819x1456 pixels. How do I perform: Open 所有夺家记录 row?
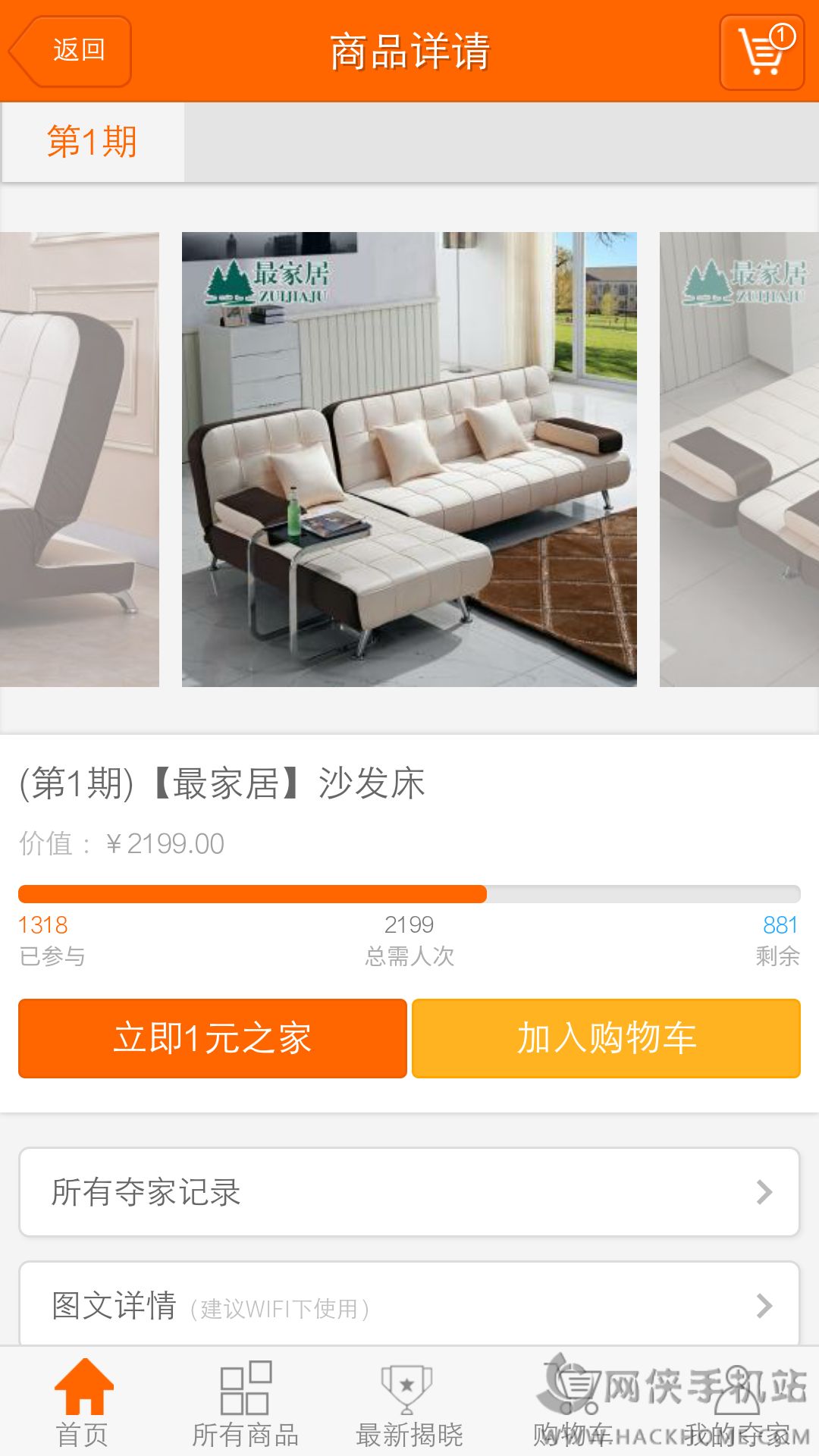pos(409,1192)
